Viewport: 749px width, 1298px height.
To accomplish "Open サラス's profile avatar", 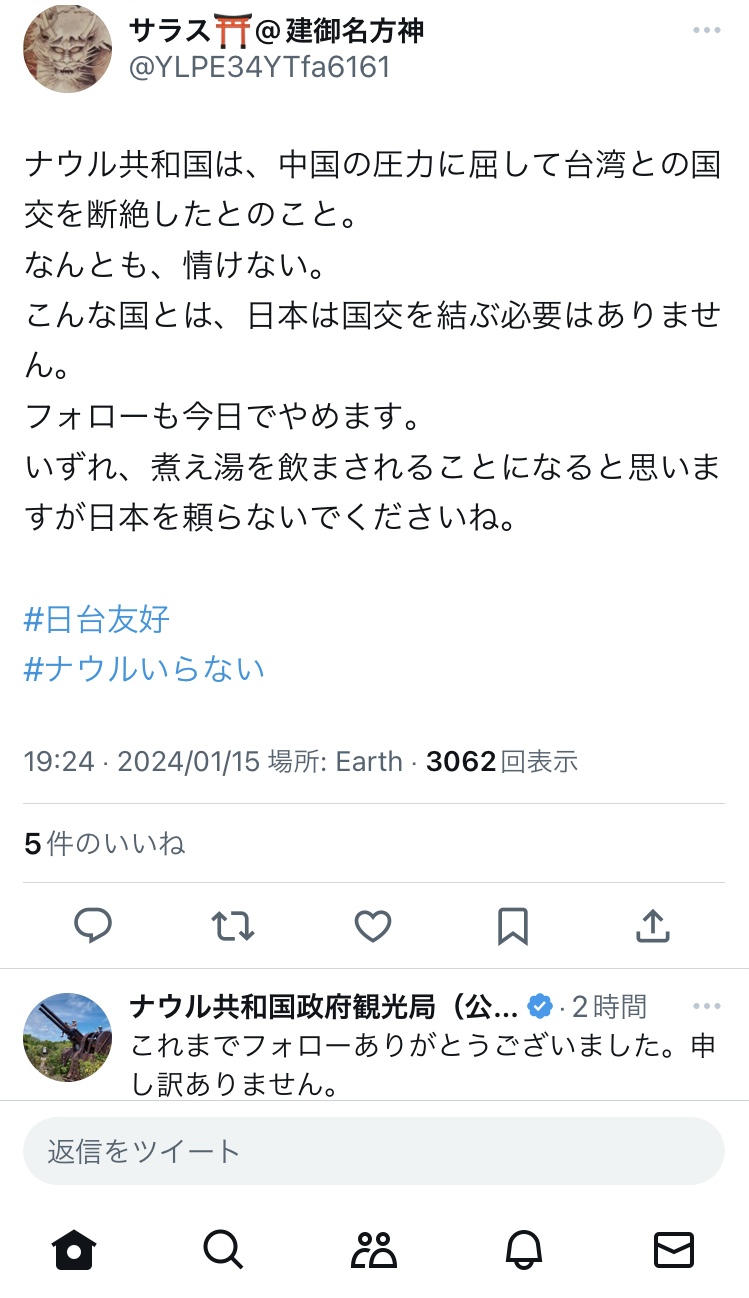I will (67, 48).
